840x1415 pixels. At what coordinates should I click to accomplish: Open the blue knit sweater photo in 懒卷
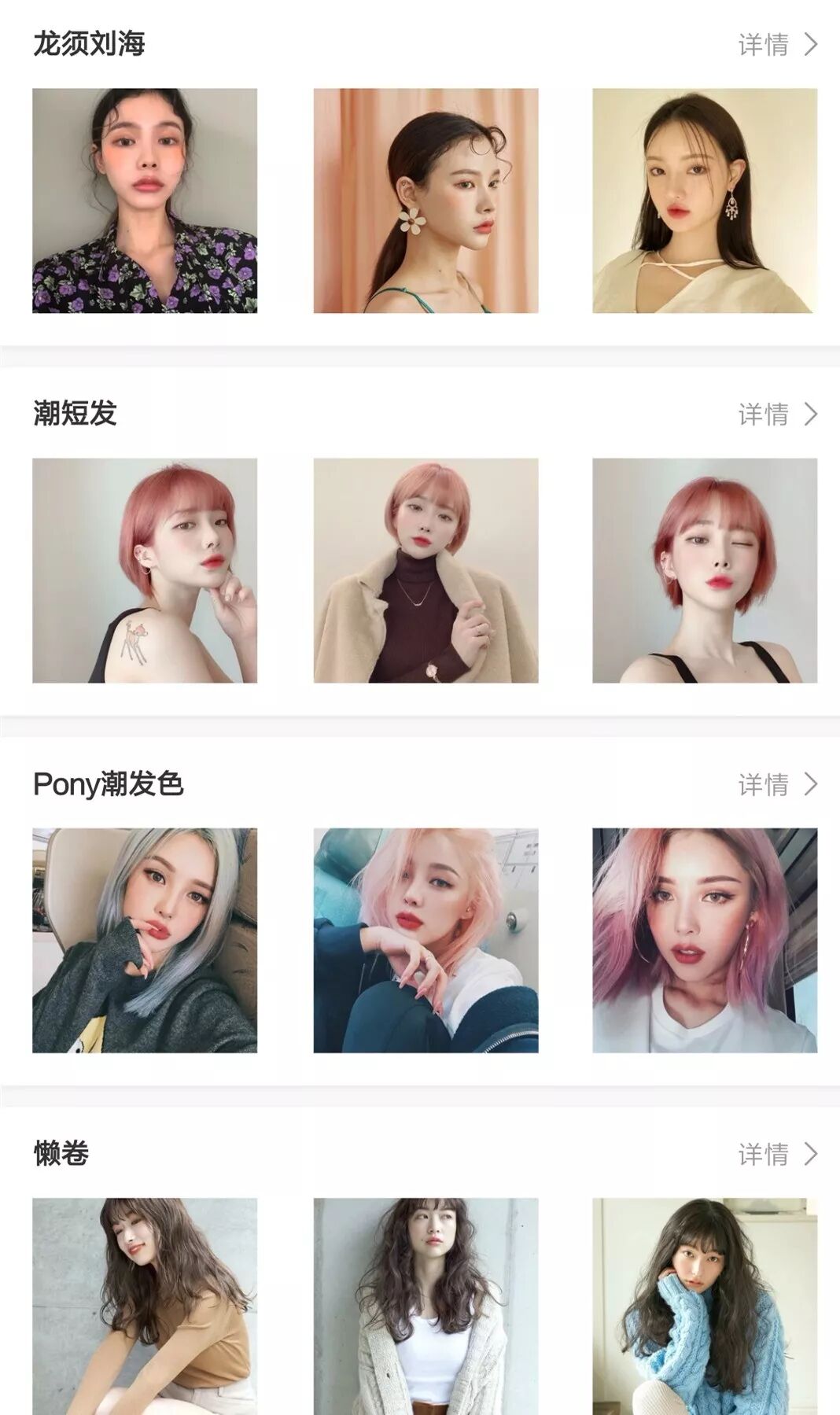pyautogui.click(x=705, y=1306)
